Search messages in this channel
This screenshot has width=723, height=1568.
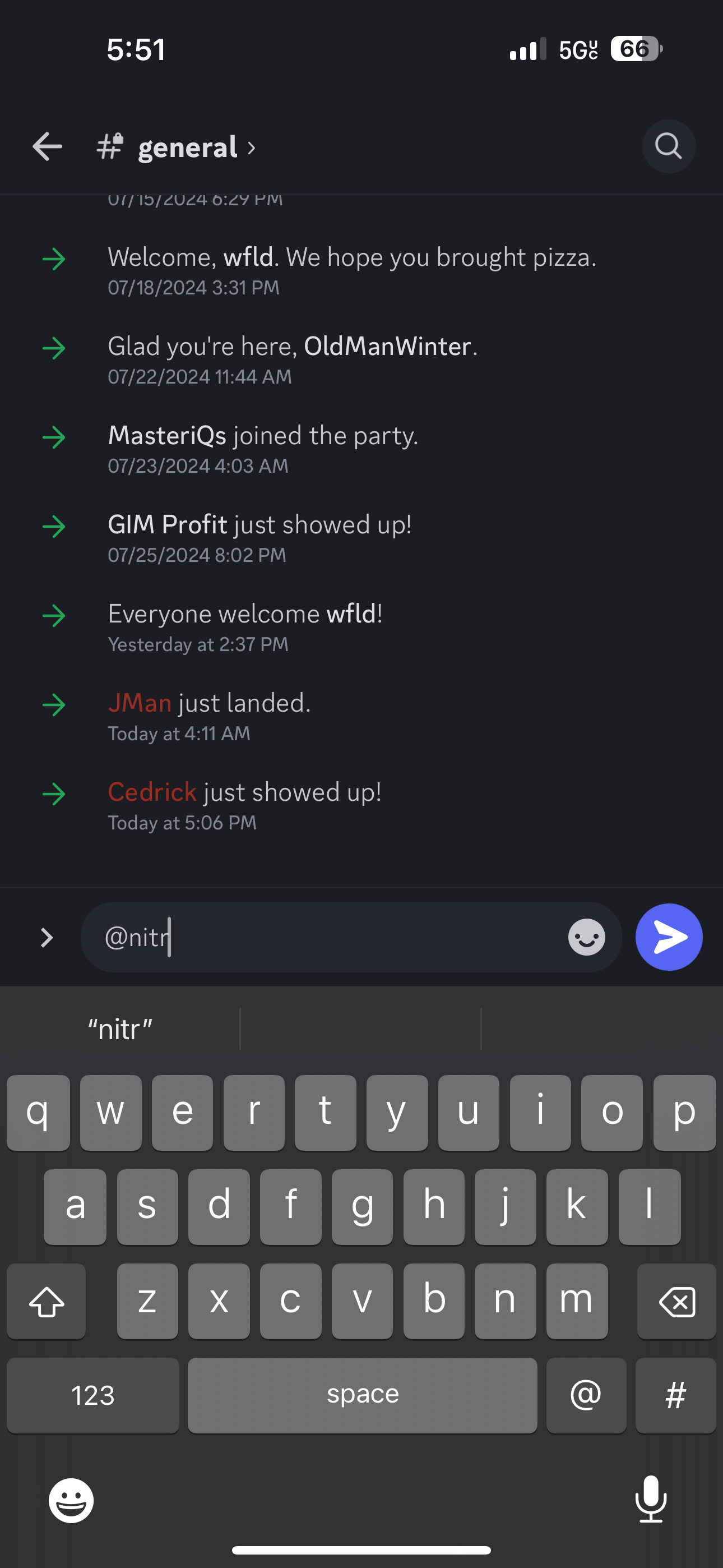[x=668, y=147]
